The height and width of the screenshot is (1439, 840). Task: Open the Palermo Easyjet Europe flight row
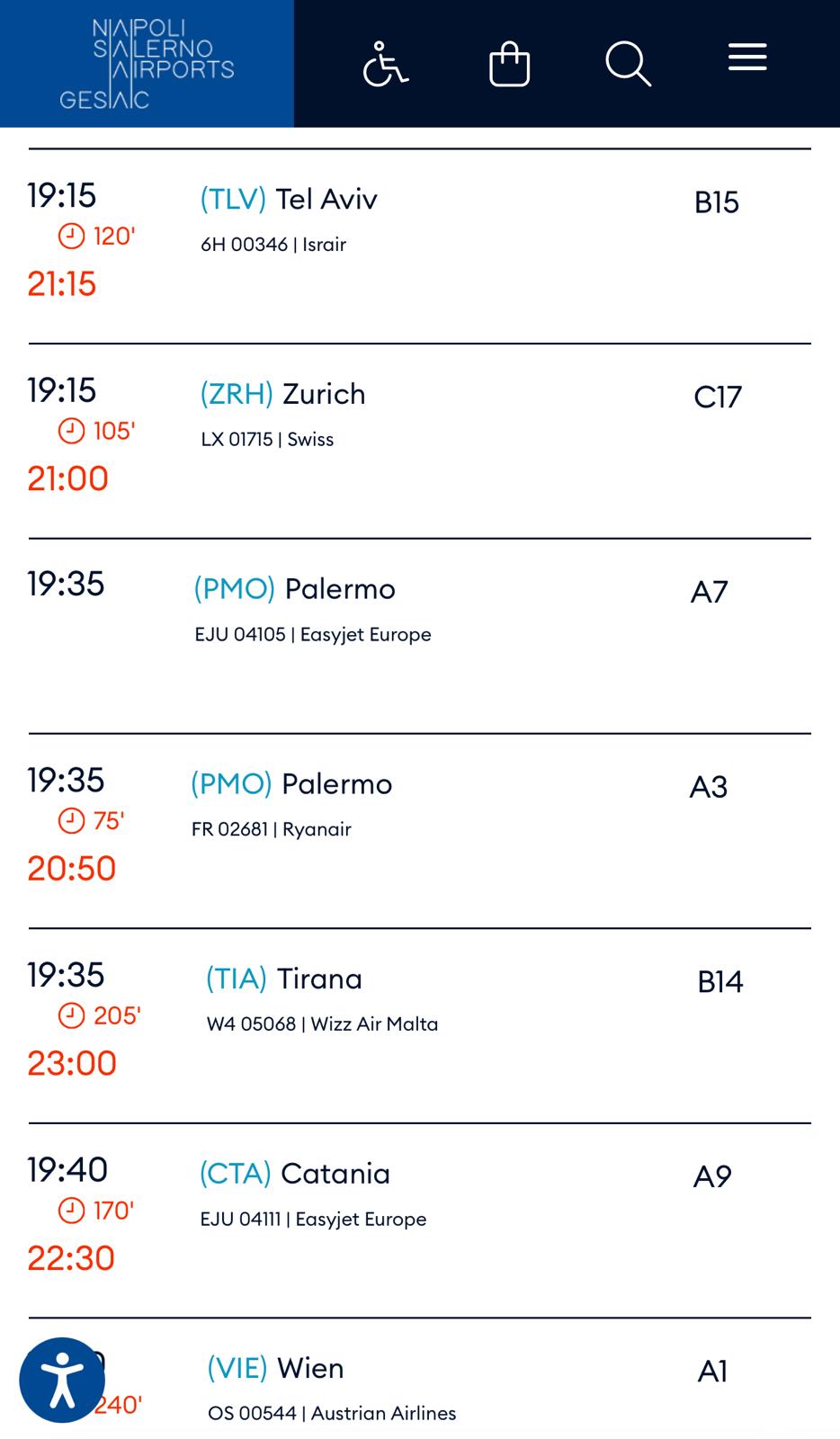[420, 636]
